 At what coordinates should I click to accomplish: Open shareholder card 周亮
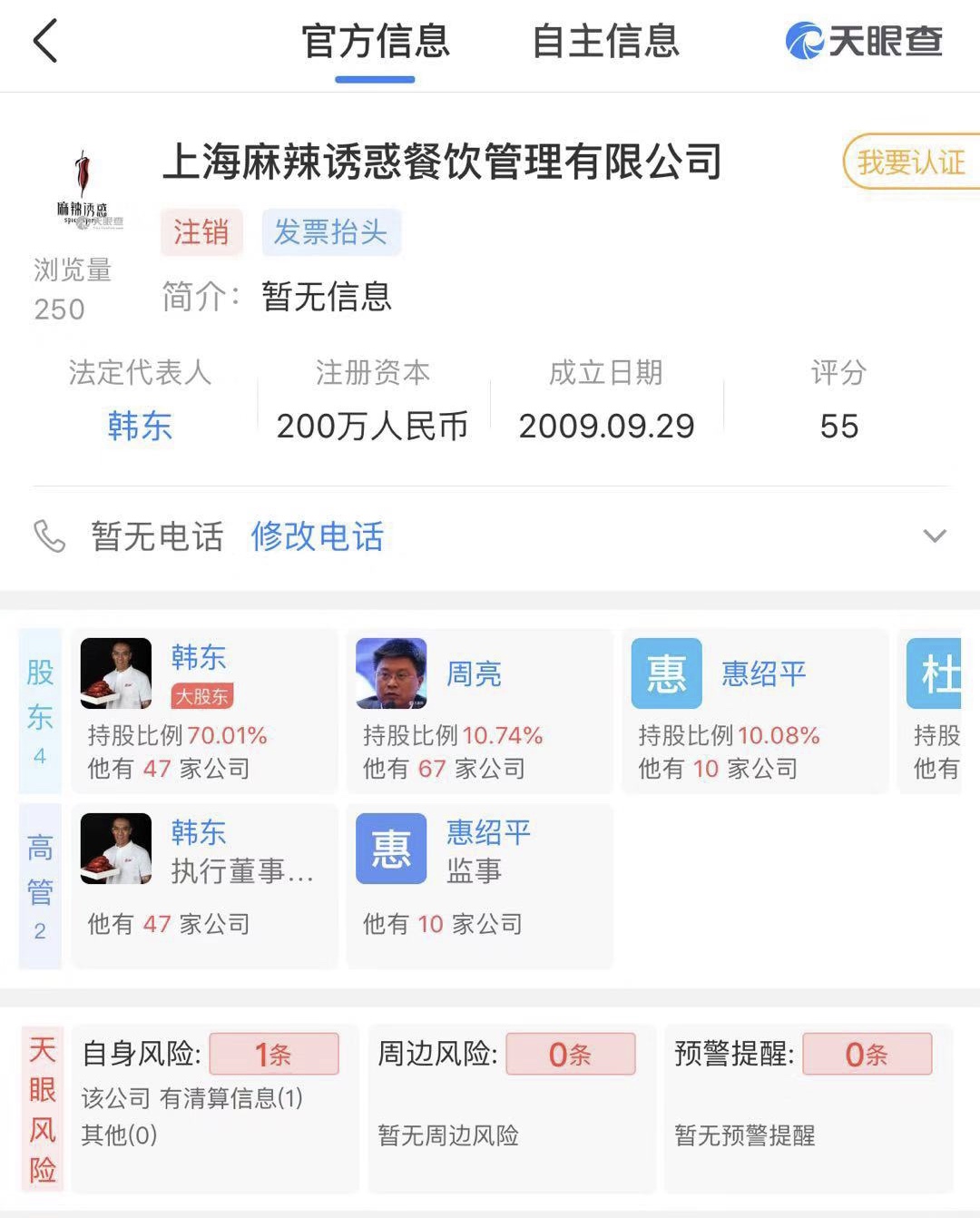(479, 711)
